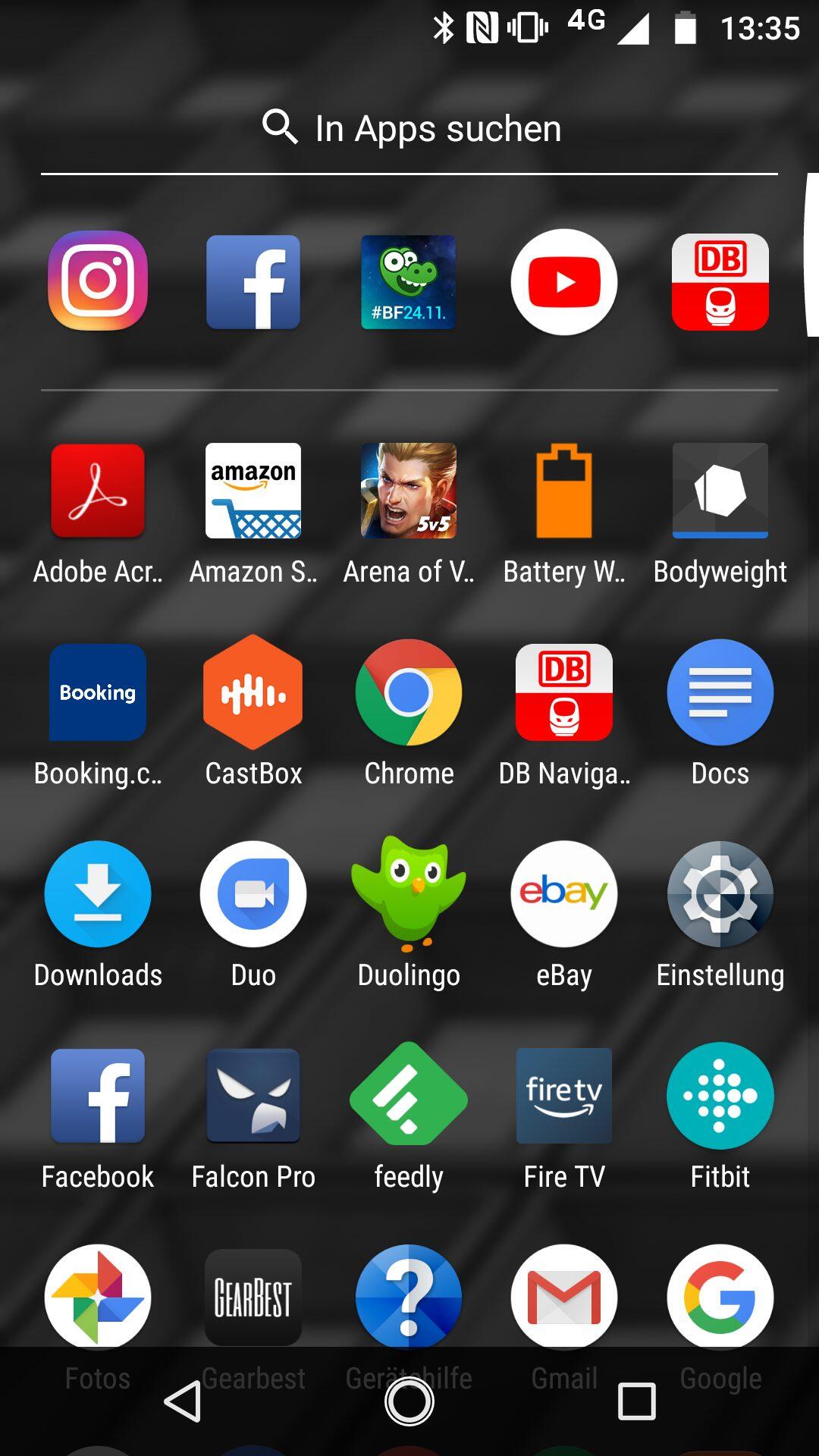The image size is (819, 1456).
Task: Start Arena of Valor game
Action: (x=409, y=491)
